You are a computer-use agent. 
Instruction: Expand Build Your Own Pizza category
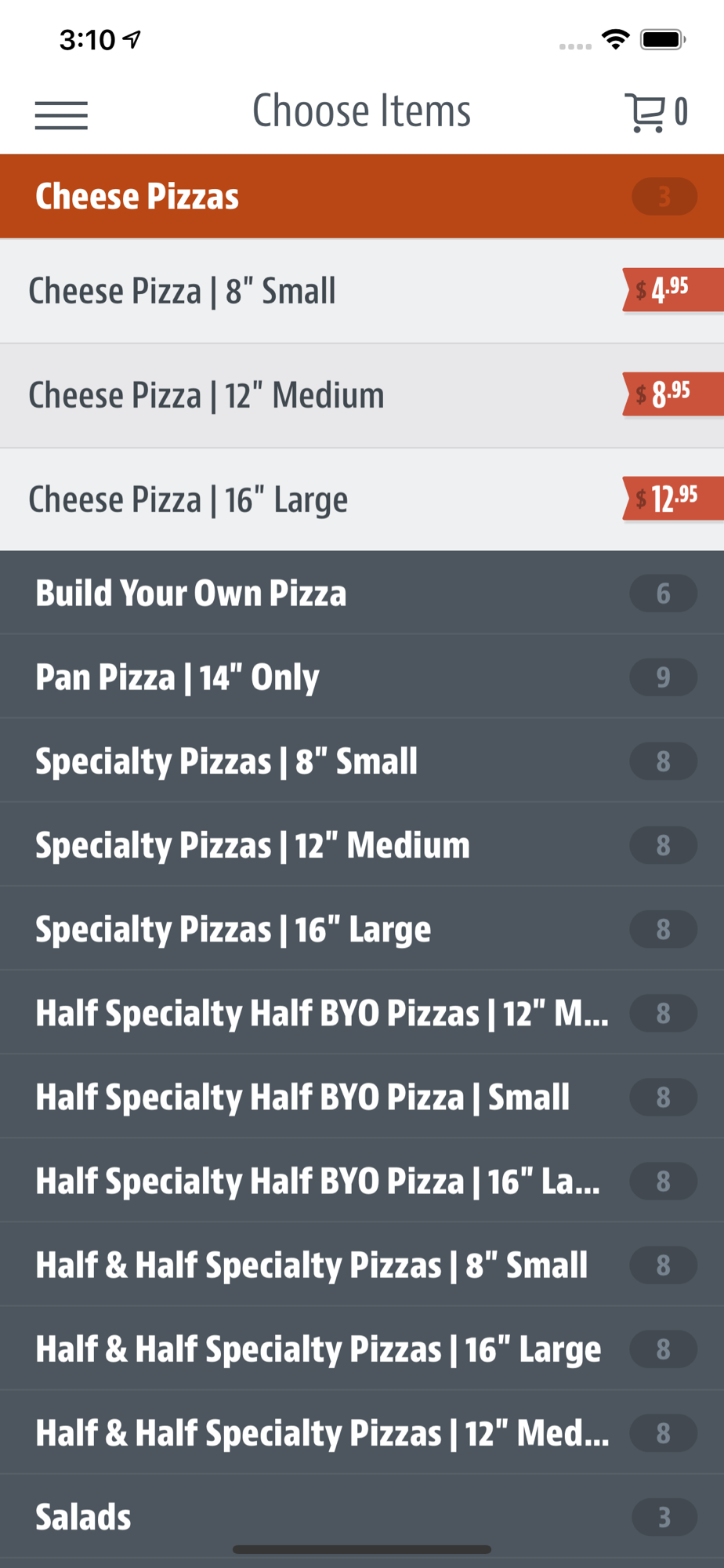362,593
